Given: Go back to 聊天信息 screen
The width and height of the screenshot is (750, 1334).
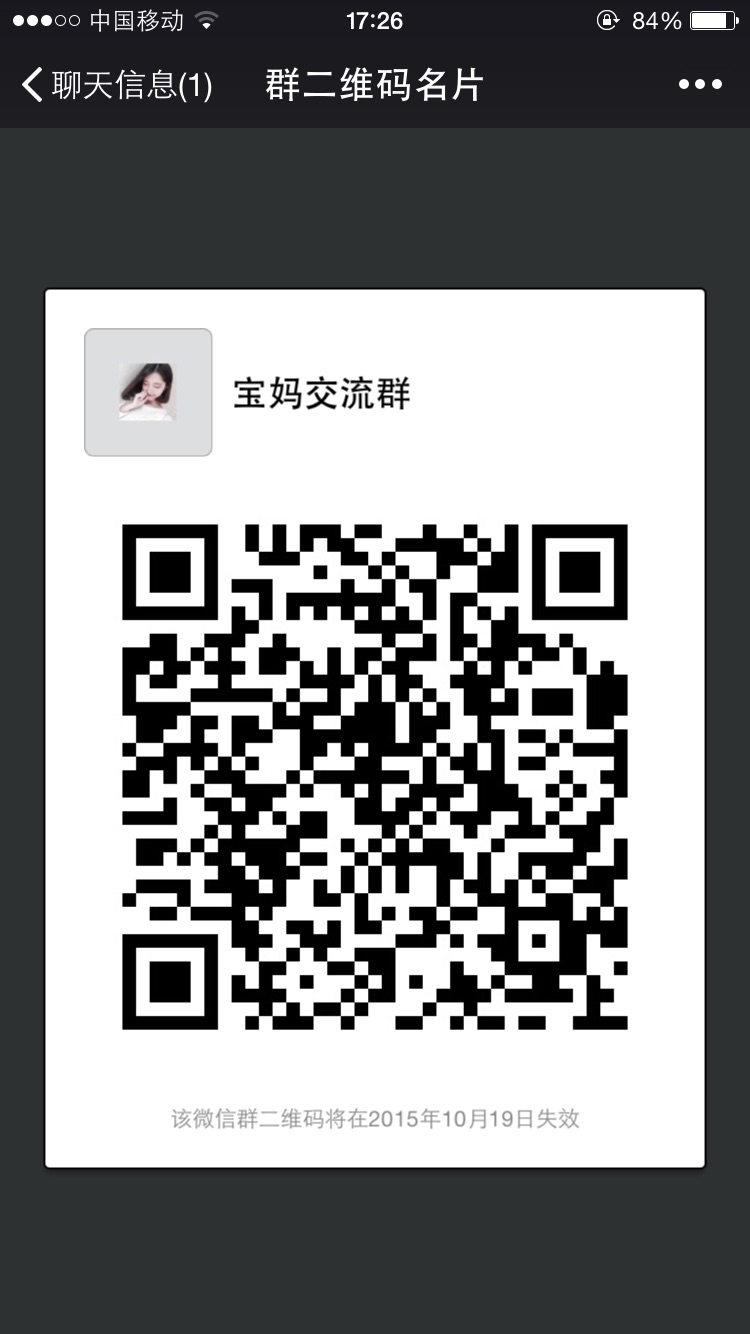Looking at the screenshot, I should (x=115, y=85).
